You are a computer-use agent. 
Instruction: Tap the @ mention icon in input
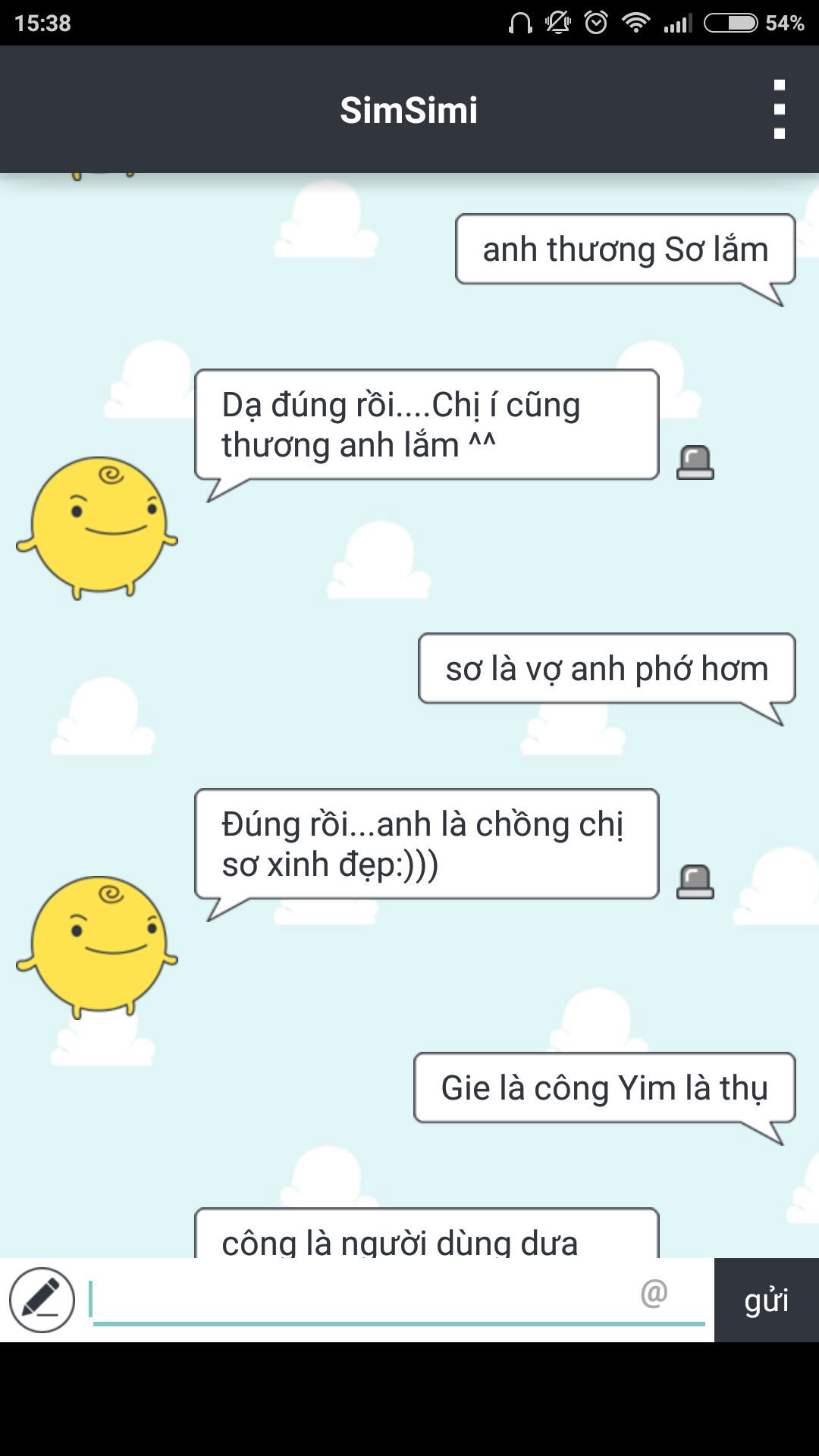654,1293
